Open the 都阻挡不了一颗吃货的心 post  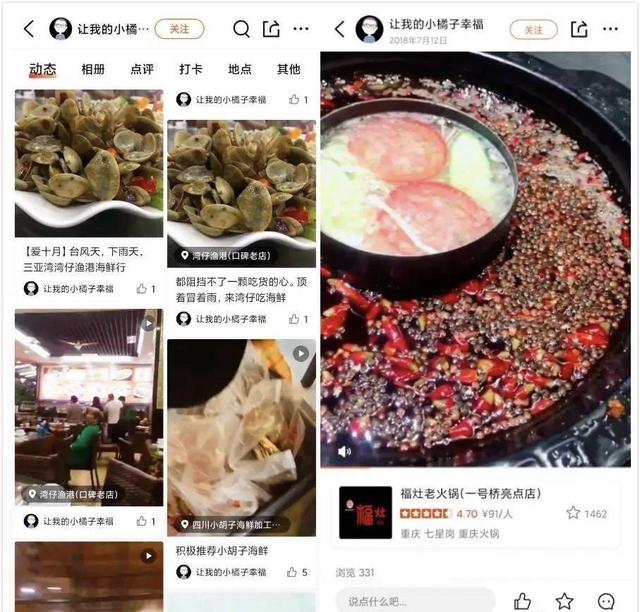click(x=241, y=291)
